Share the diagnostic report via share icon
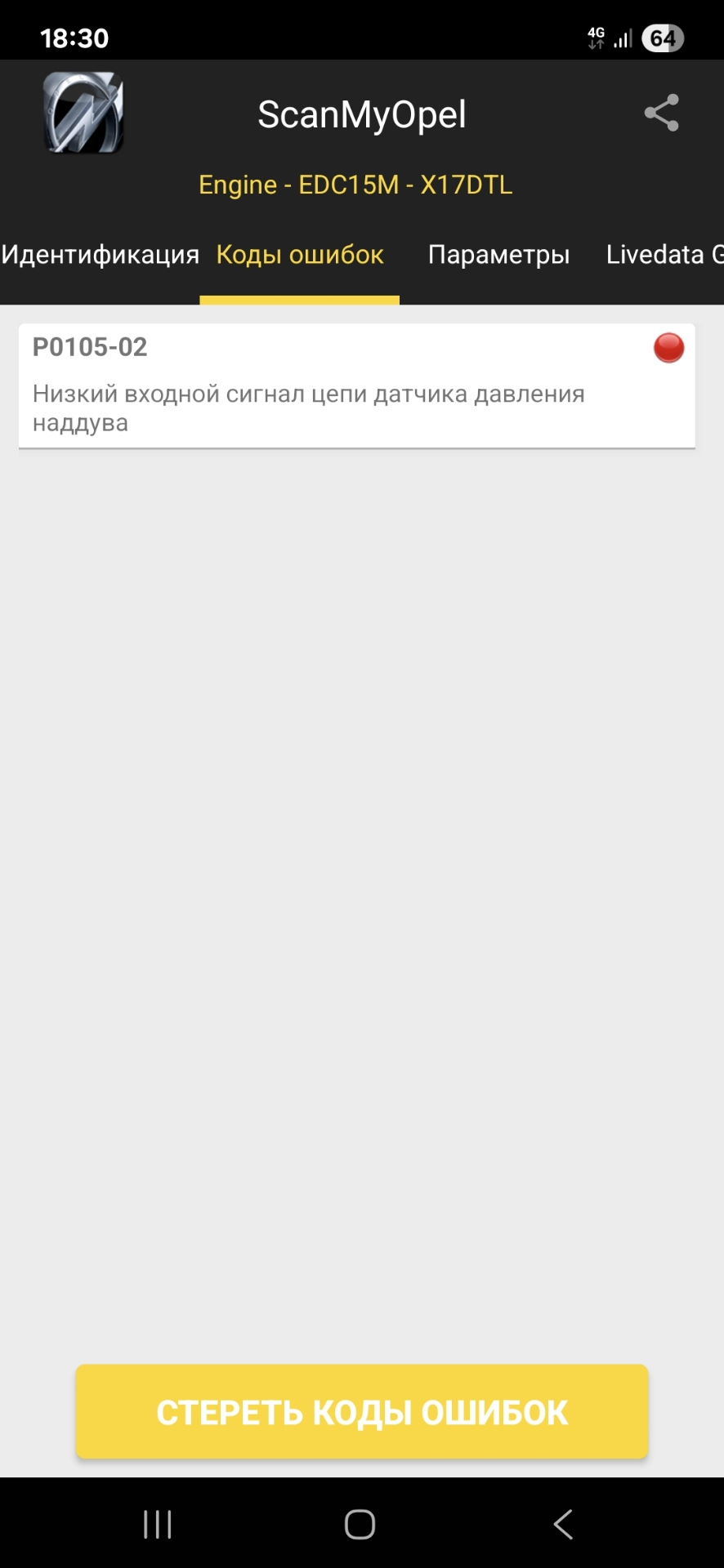724x1568 pixels. [x=661, y=113]
